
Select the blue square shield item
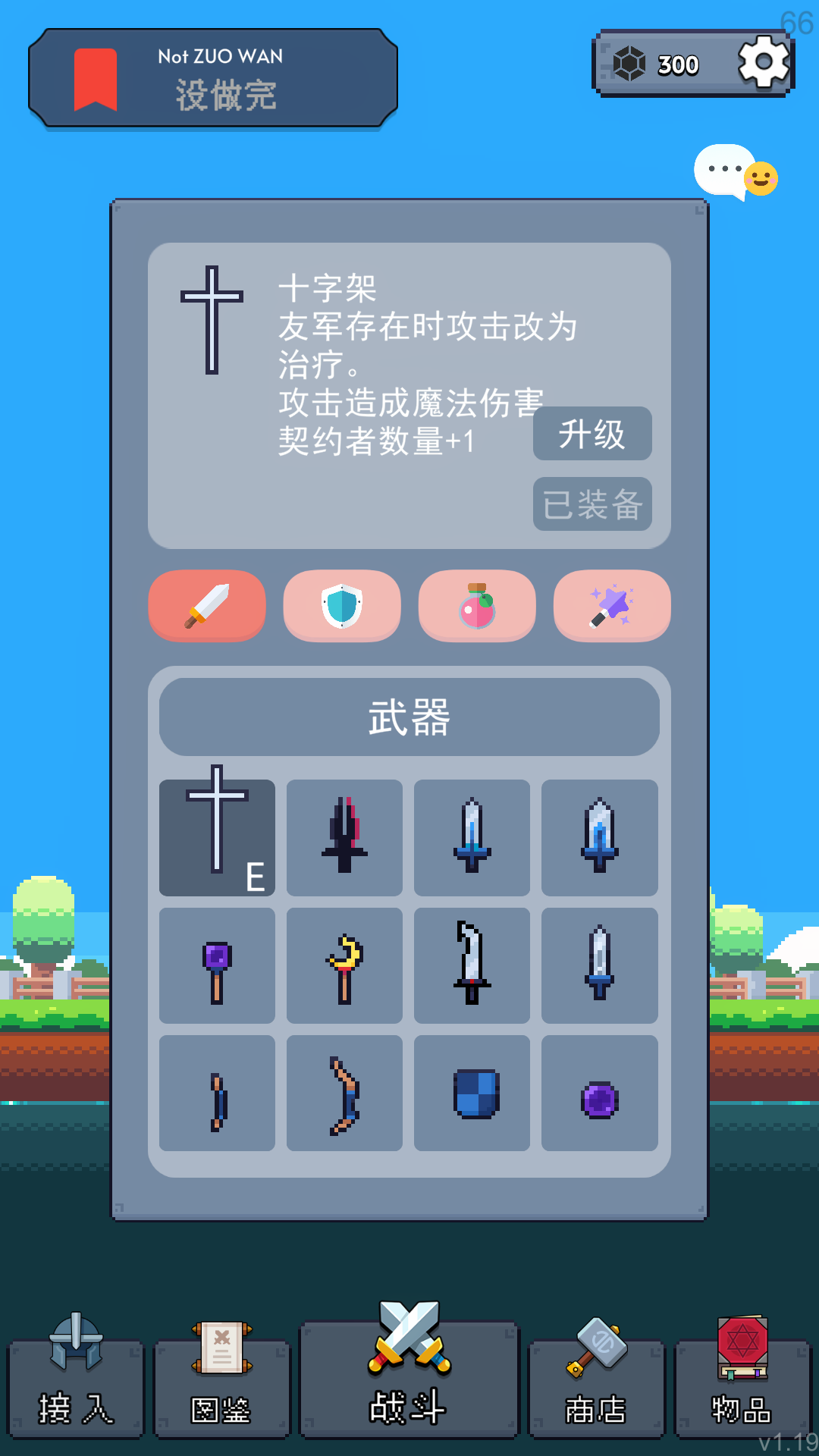point(472,1093)
